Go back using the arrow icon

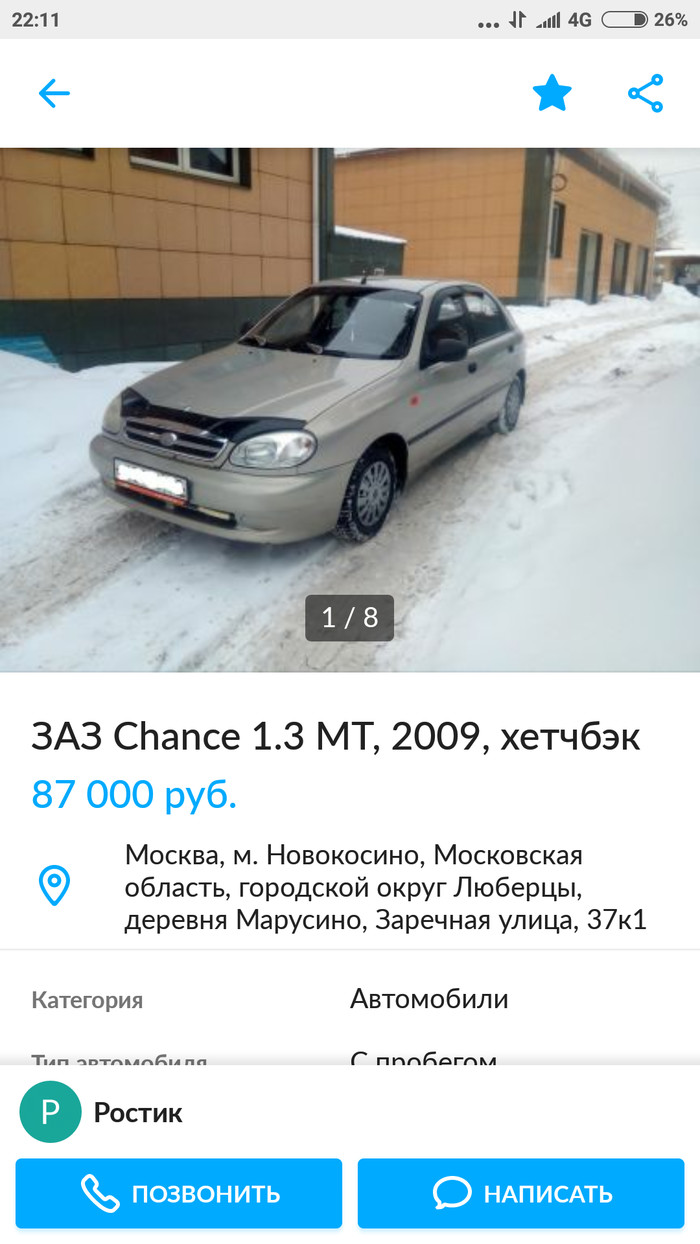(54, 94)
